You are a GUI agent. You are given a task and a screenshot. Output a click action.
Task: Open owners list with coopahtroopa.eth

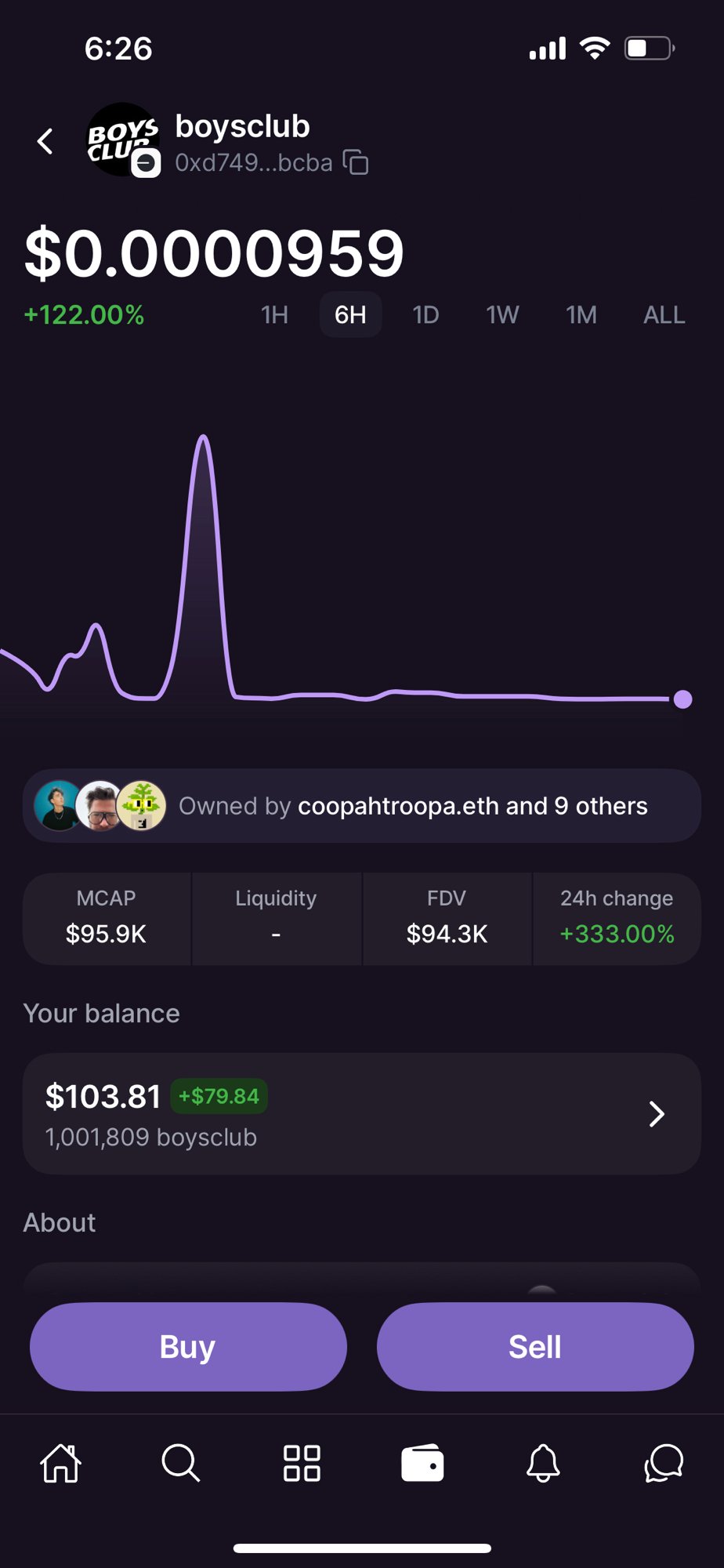point(362,806)
